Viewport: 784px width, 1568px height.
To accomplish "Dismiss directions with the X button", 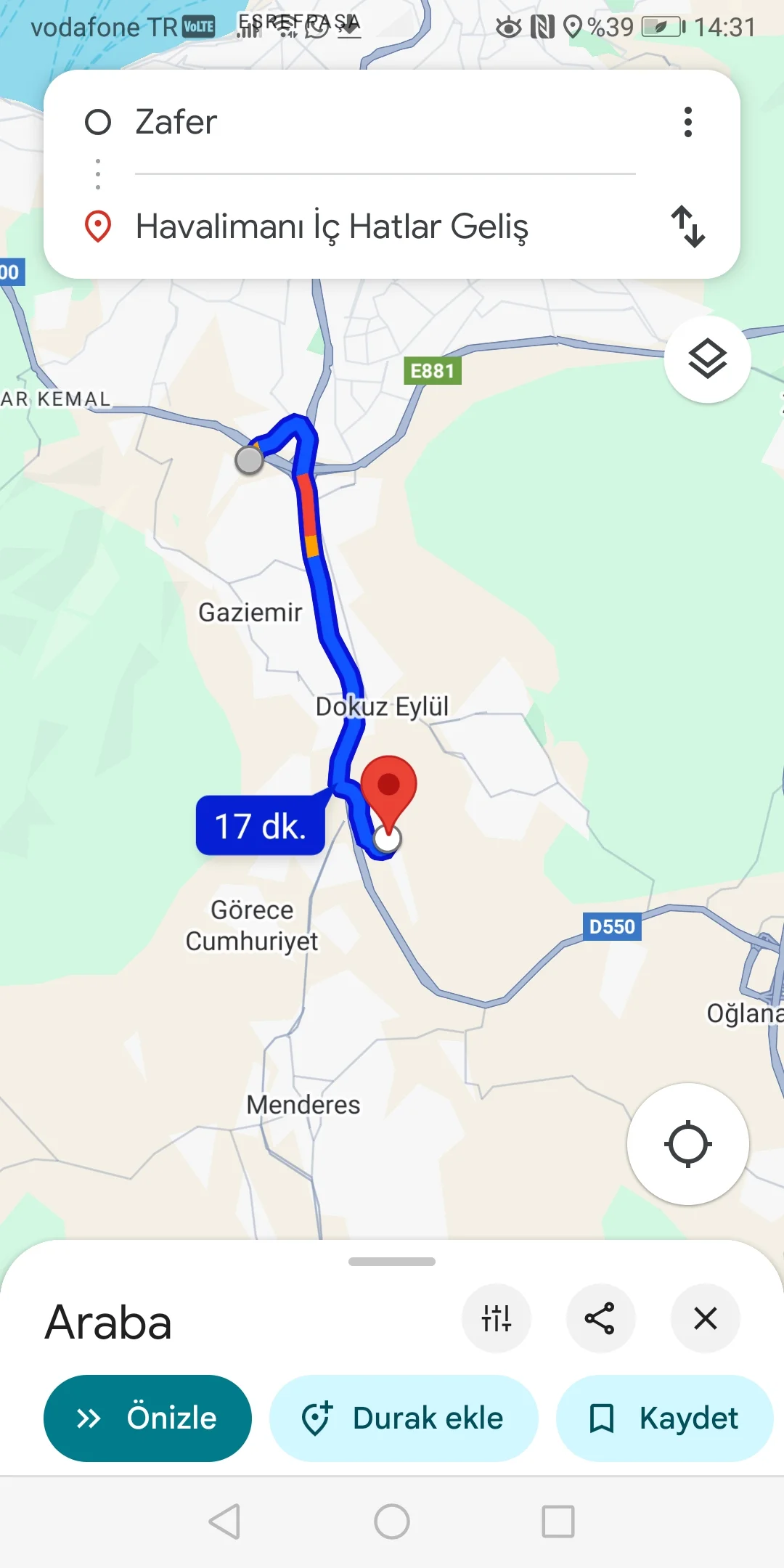I will pyautogui.click(x=705, y=1318).
